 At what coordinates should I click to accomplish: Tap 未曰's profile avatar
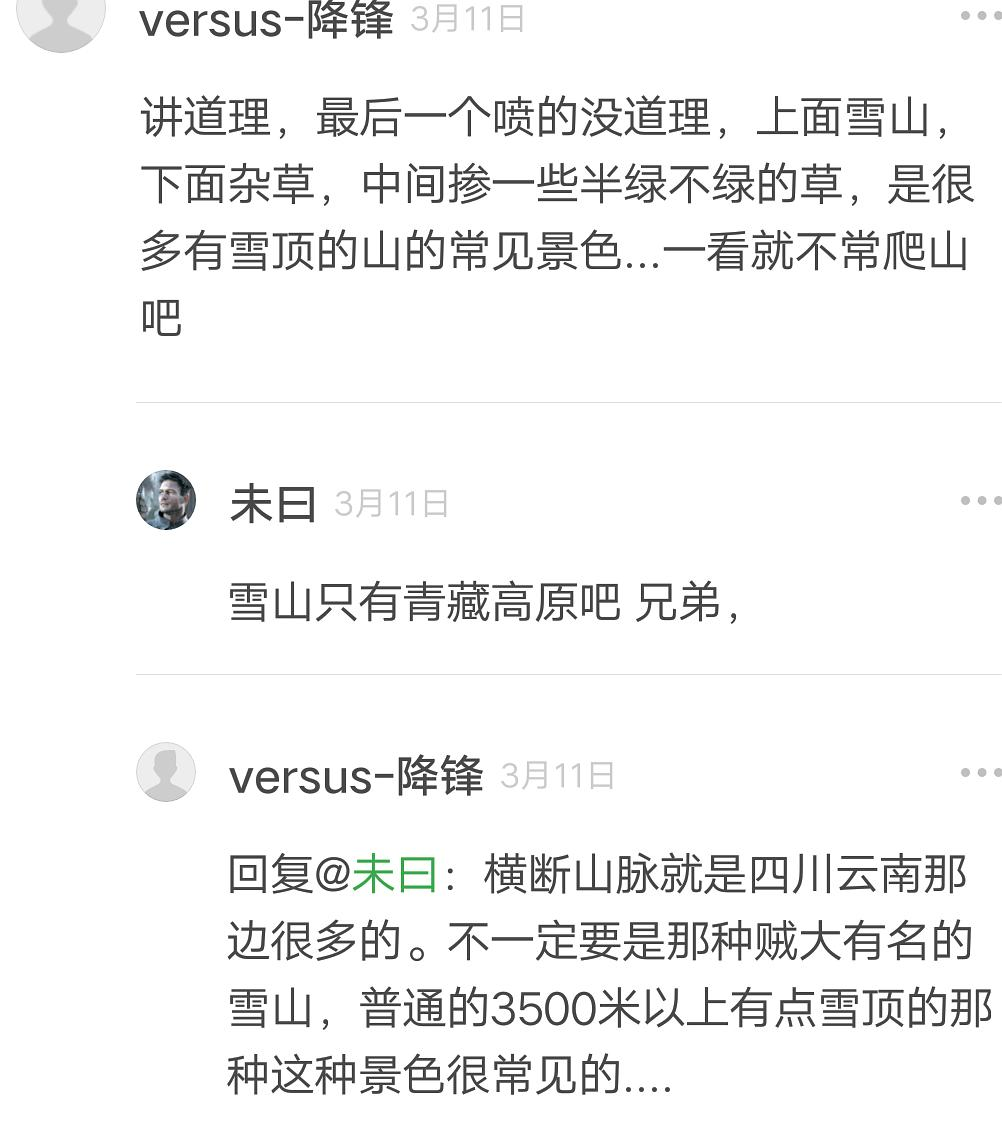point(166,500)
